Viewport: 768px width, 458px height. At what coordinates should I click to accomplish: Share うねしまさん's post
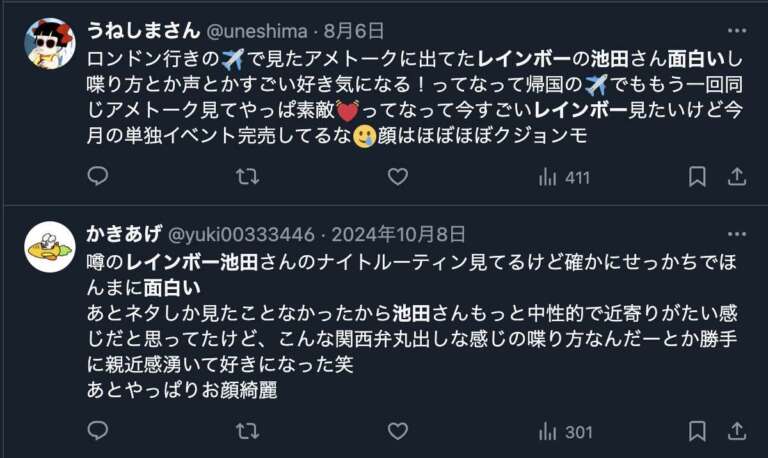point(736,177)
